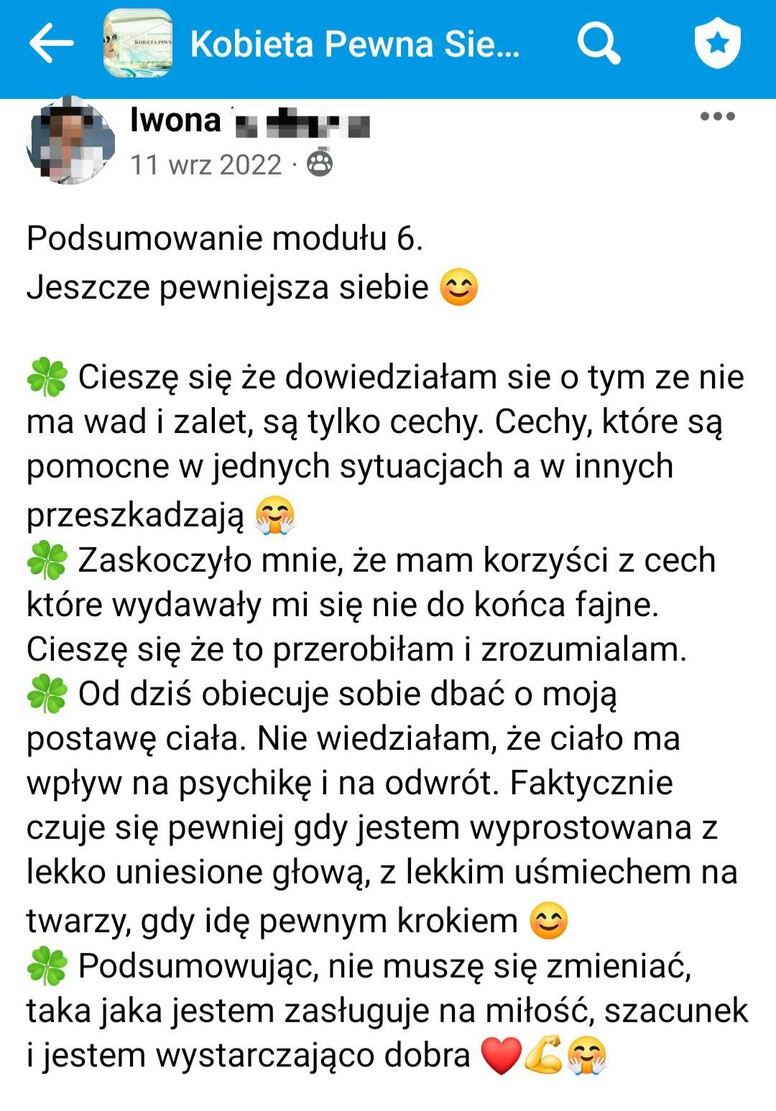Search within the group

click(x=598, y=44)
